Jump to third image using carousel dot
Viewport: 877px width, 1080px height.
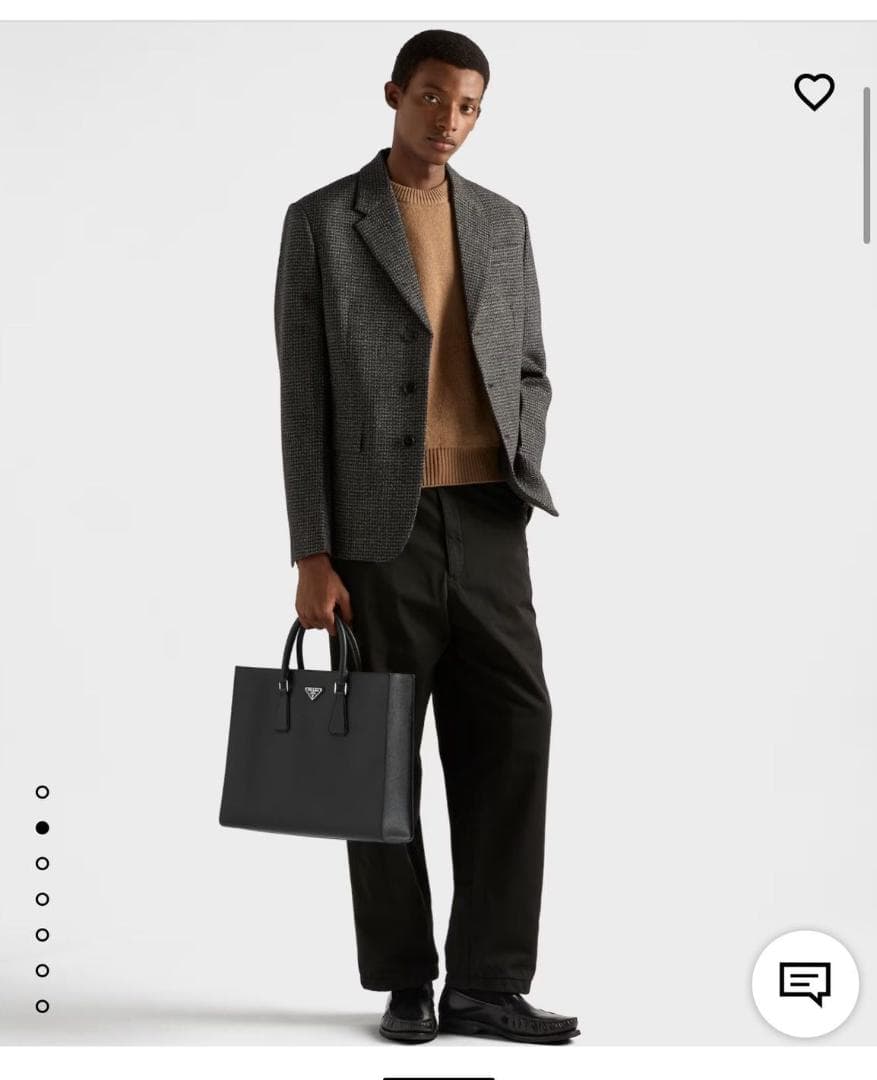42,863
